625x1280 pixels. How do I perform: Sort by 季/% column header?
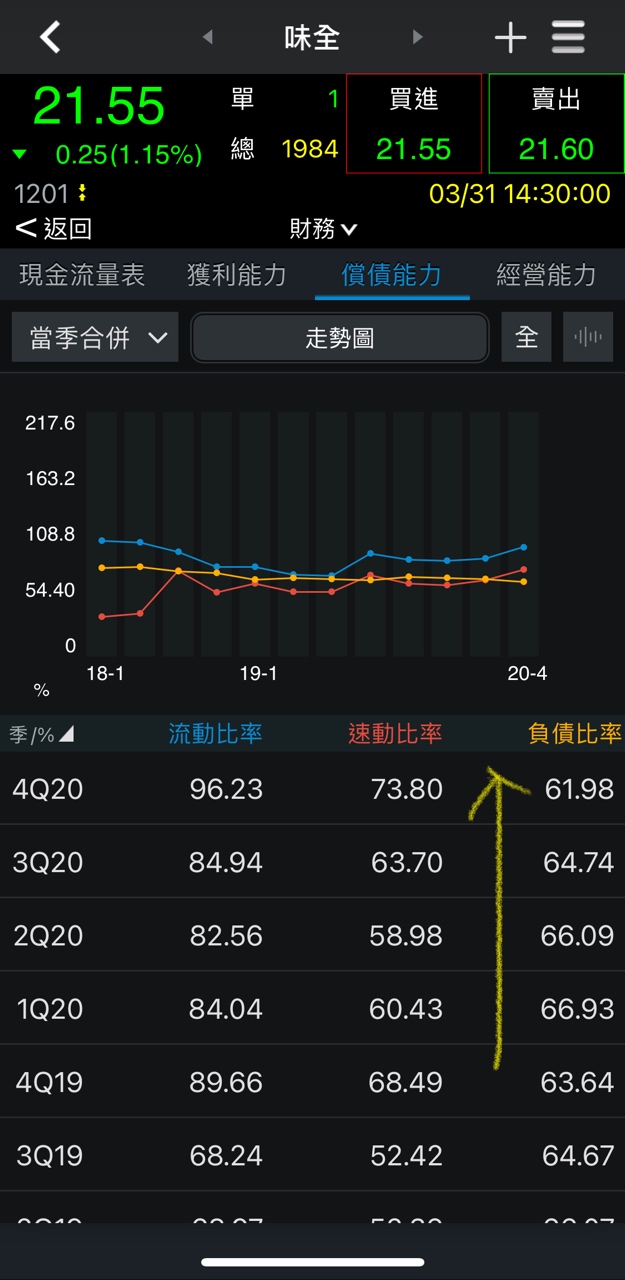41,735
